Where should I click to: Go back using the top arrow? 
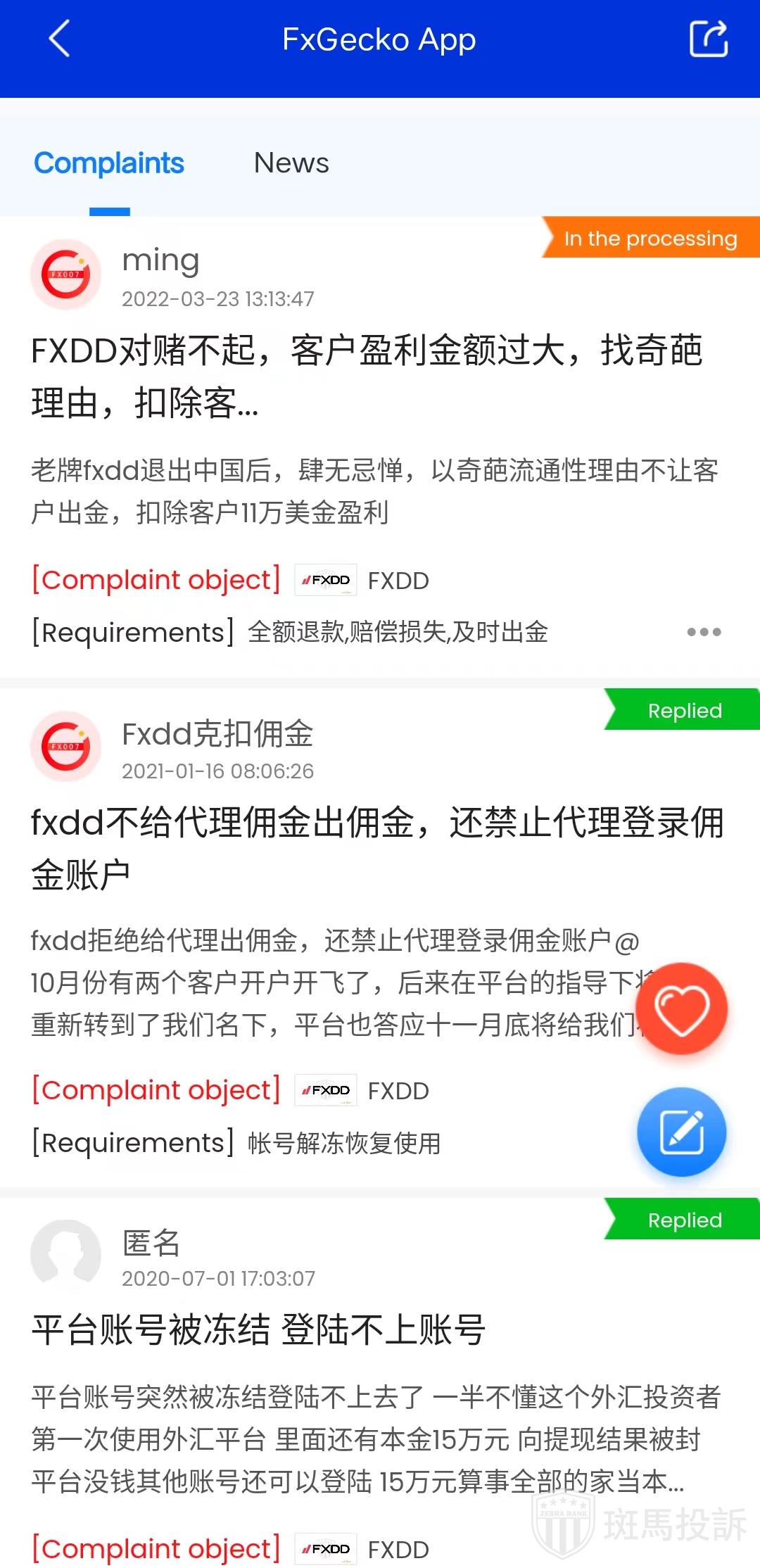(60, 39)
